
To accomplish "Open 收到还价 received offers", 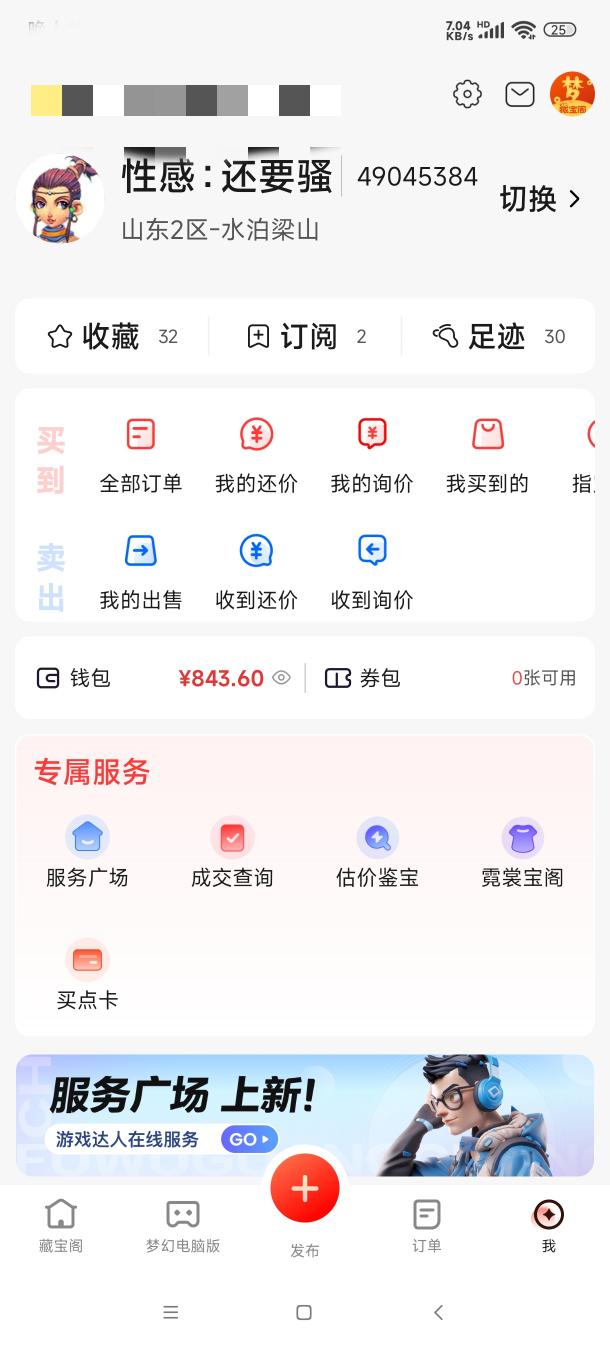I will point(256,571).
